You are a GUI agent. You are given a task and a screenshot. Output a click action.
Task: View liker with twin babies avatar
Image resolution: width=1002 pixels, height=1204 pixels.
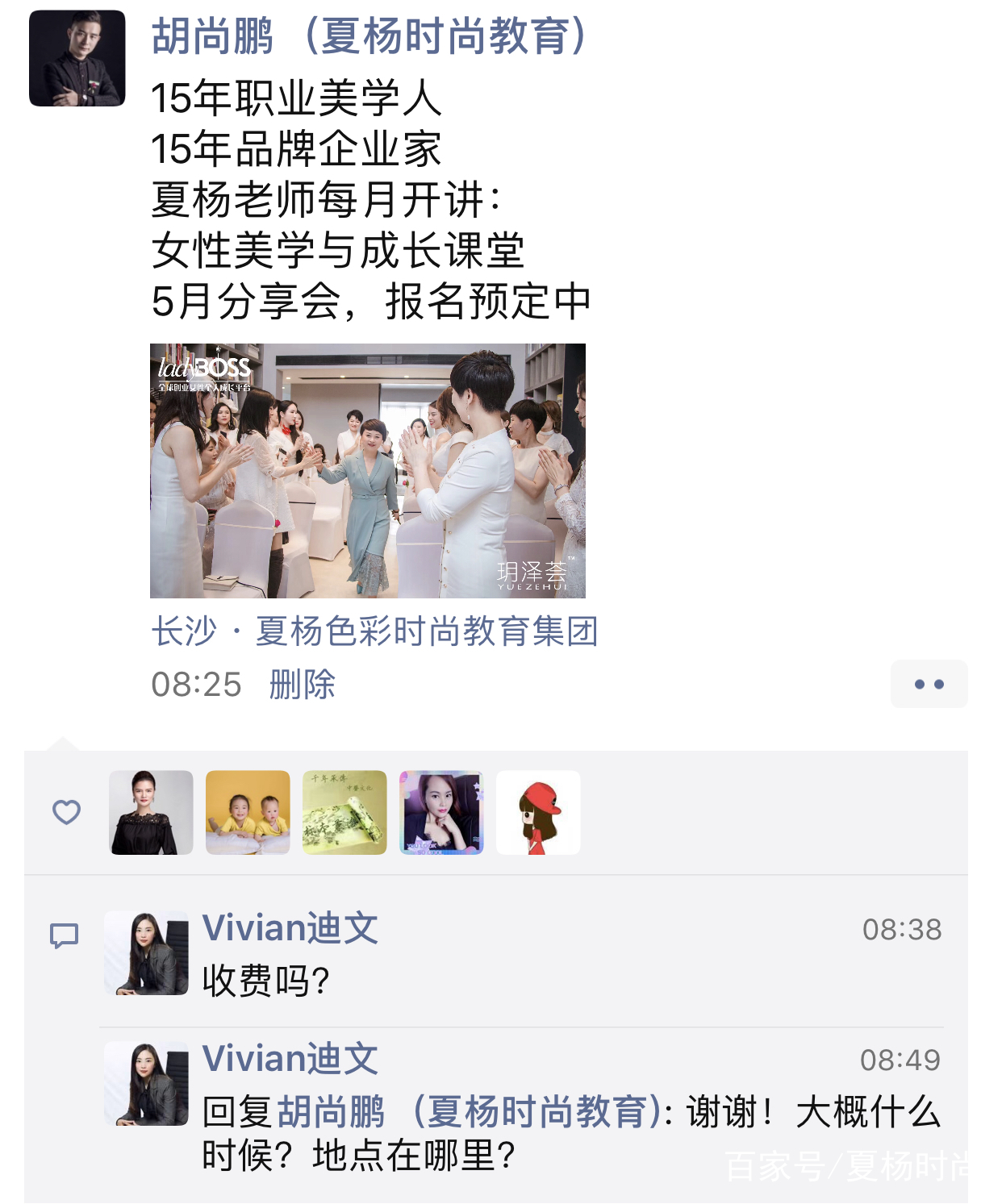tap(248, 812)
